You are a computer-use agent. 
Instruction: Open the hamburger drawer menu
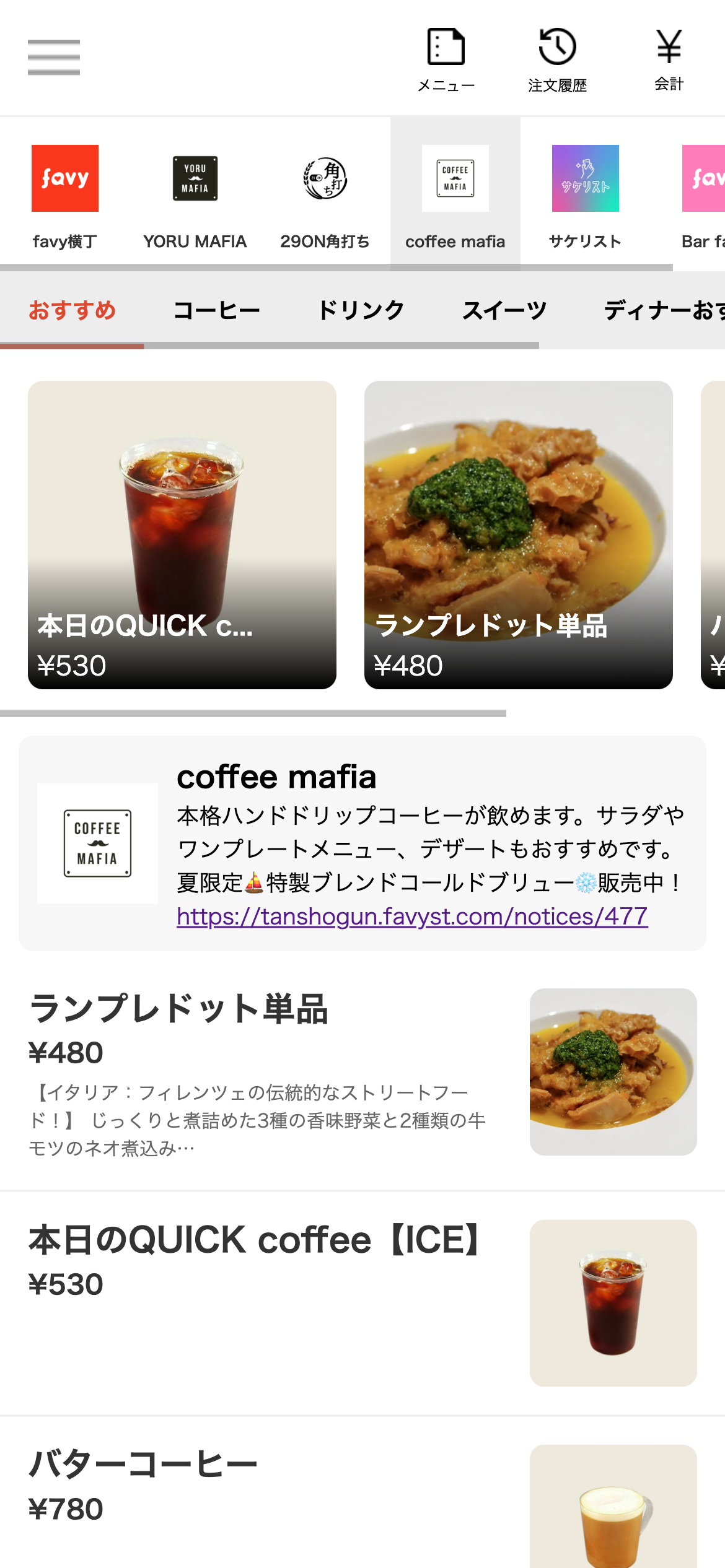[x=54, y=57]
